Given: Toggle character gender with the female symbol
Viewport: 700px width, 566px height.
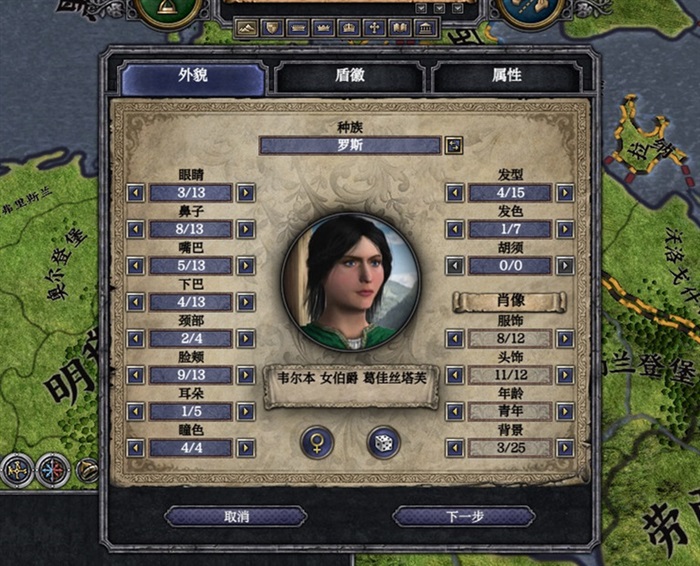Looking at the screenshot, I should [x=317, y=442].
